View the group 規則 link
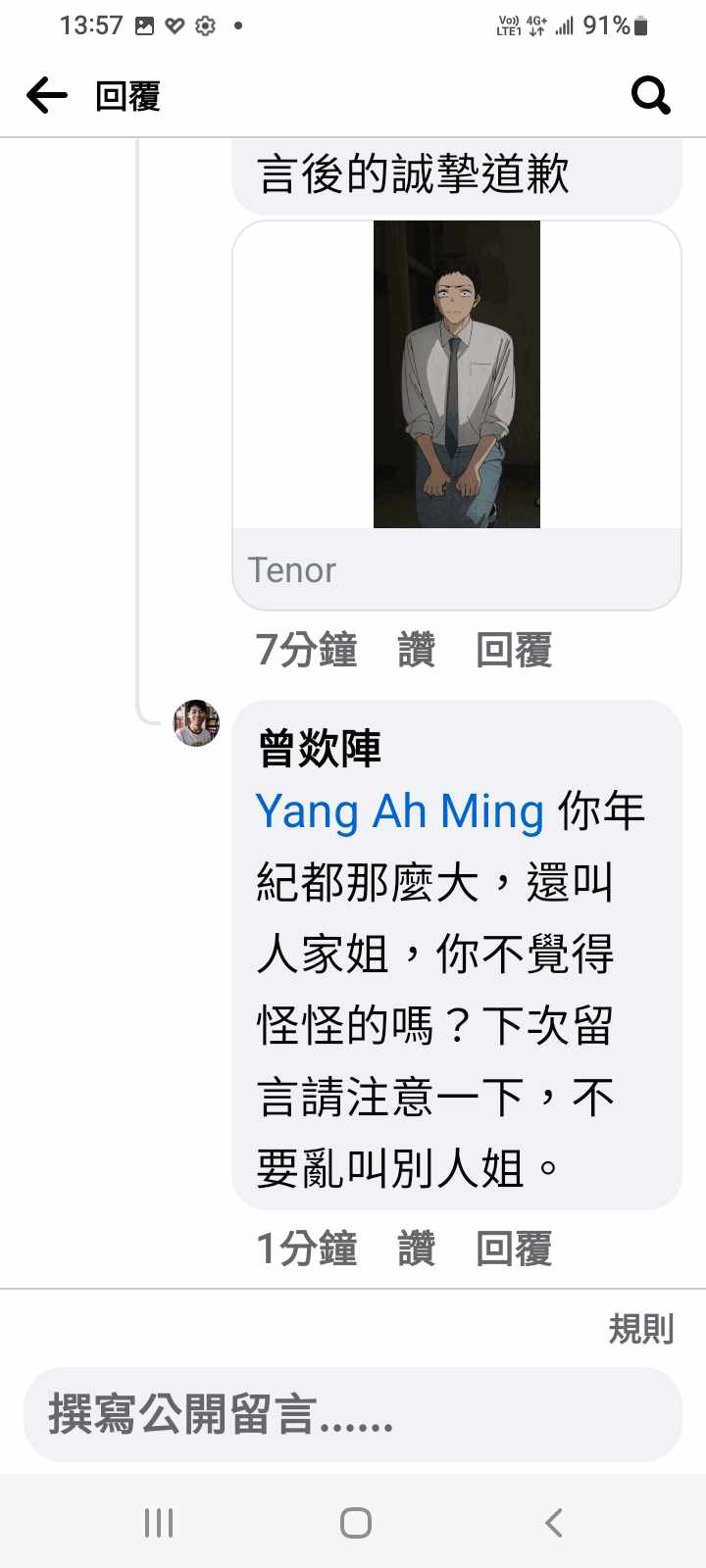This screenshot has height=1568, width=706. [640, 1329]
